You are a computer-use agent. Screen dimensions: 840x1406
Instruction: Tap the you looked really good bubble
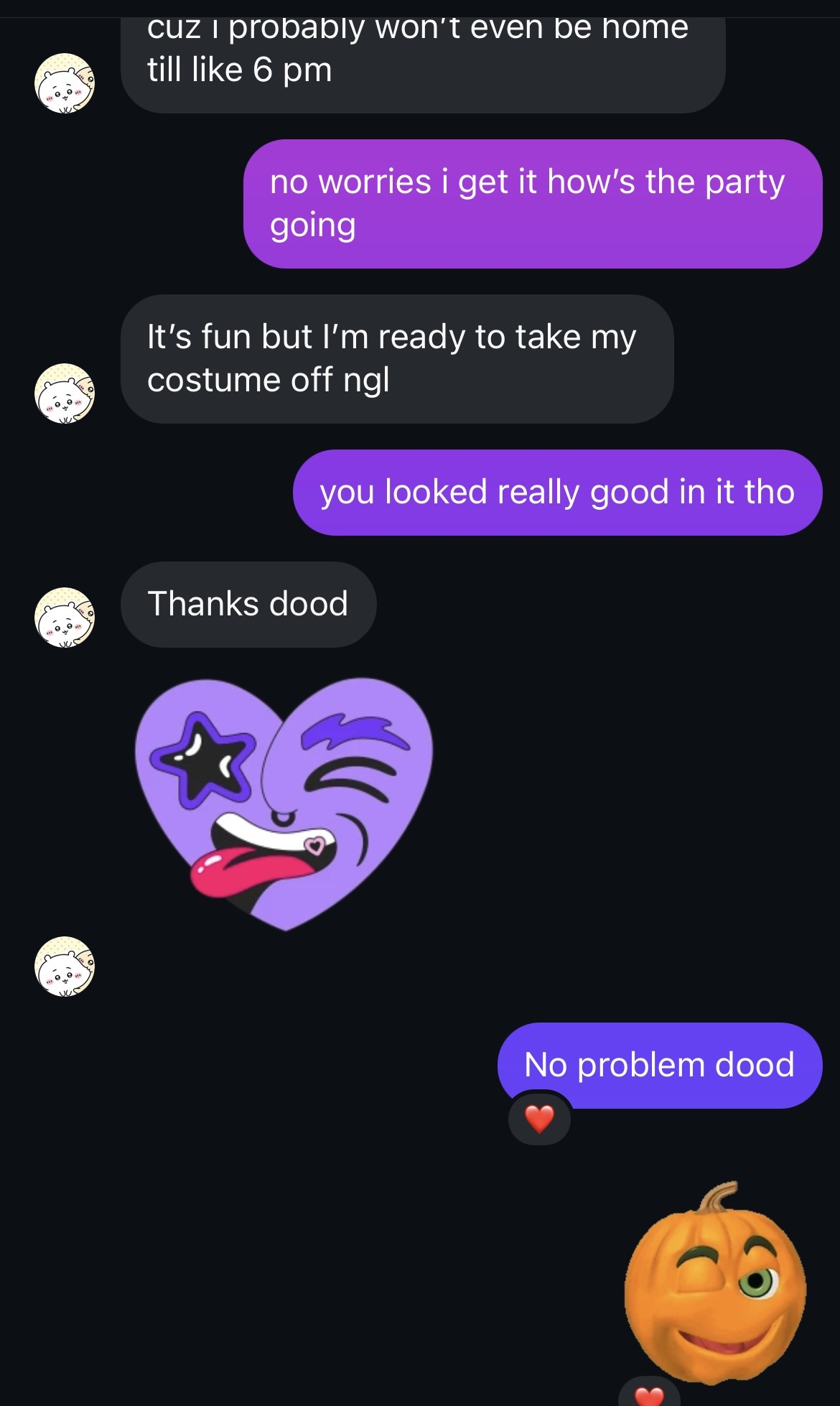pos(557,492)
